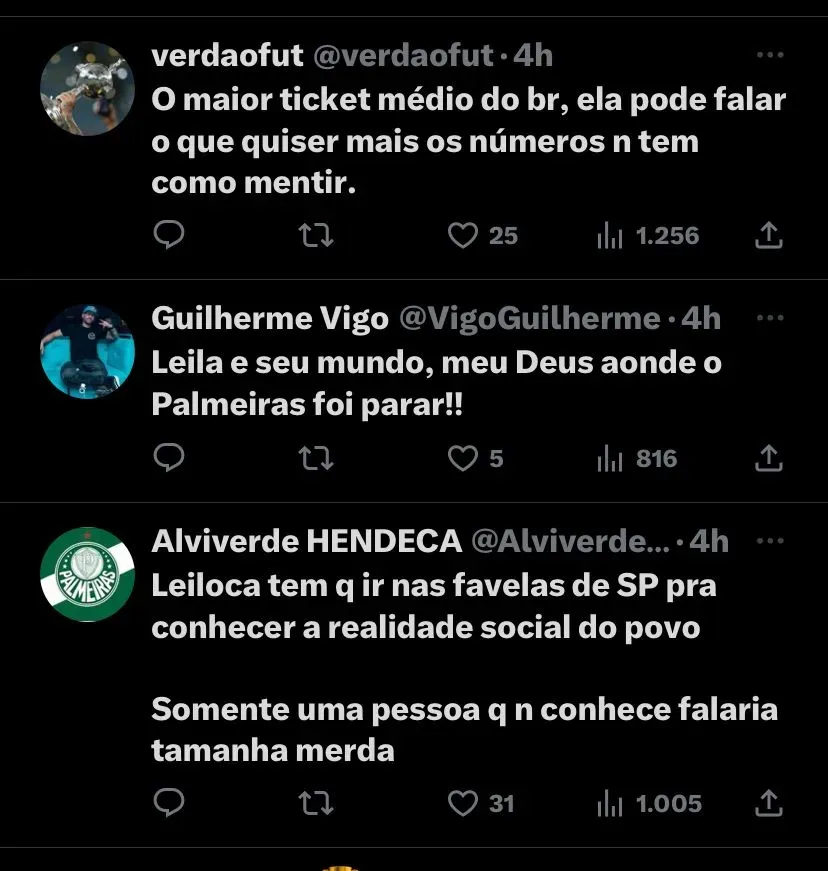Like Alviverde HENDECA's tweet
828x871 pixels.
[462, 803]
